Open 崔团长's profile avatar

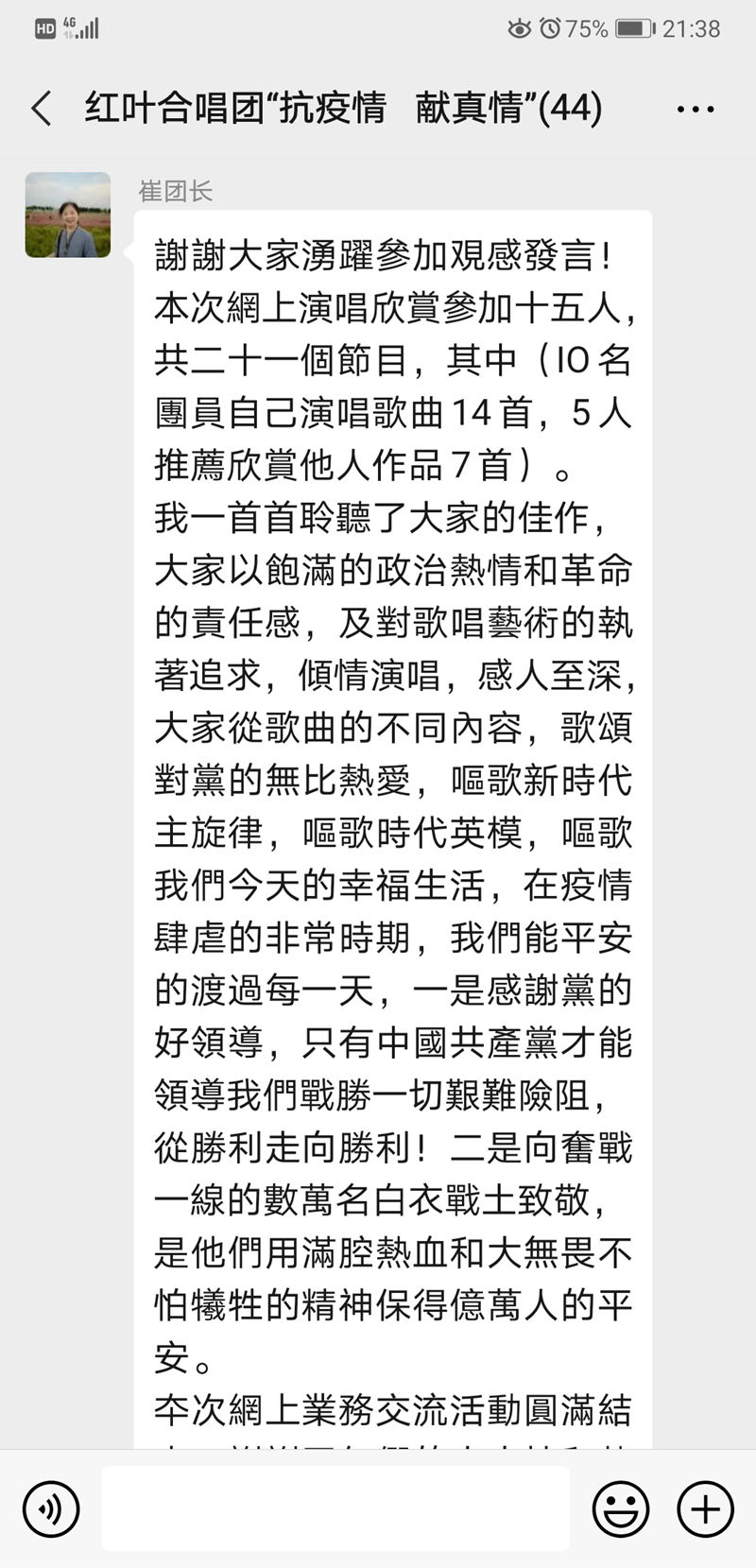coord(68,215)
